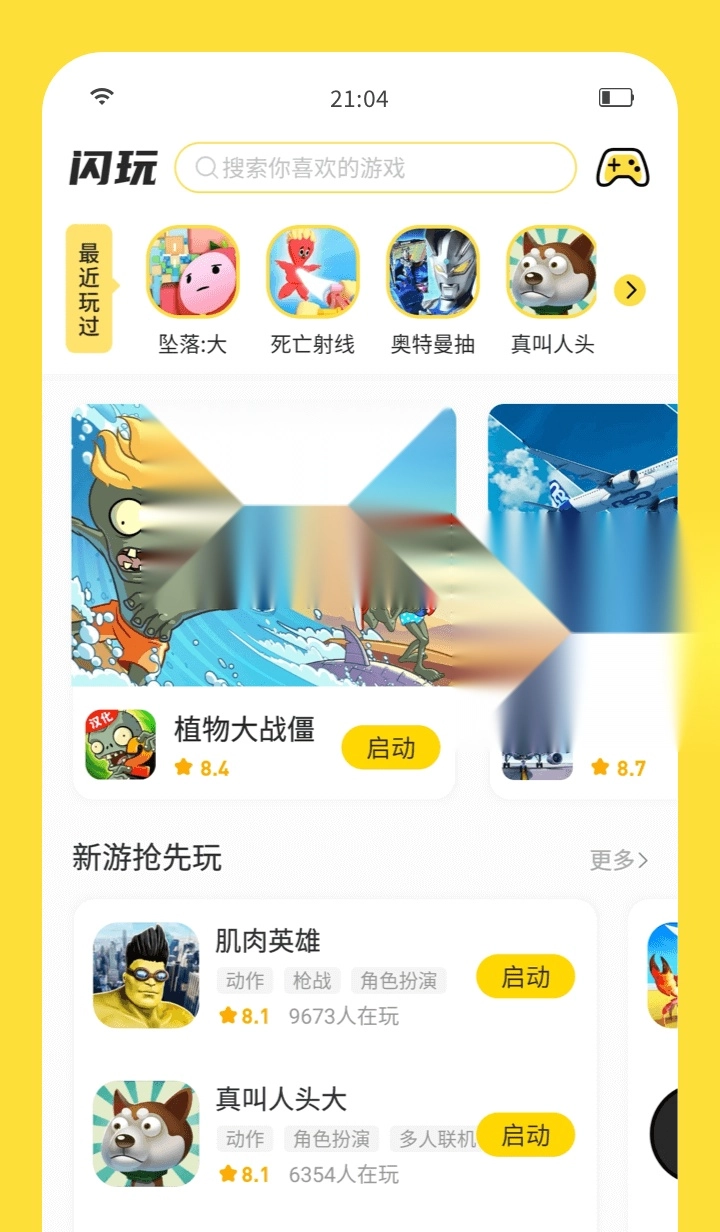Image resolution: width=720 pixels, height=1232 pixels.
Task: Tap the search magnifier icon
Action: coord(205,168)
